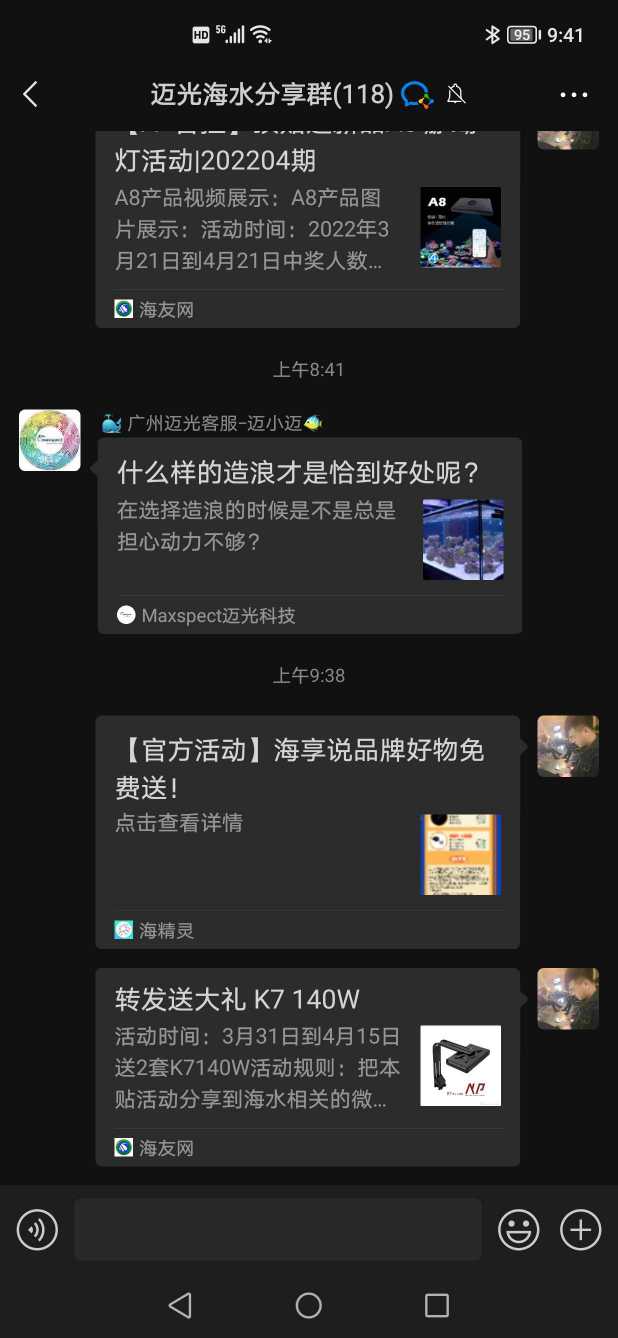
Task: View profile of 广州迈光客服-迈小迈 avatar
Action: click(50, 440)
